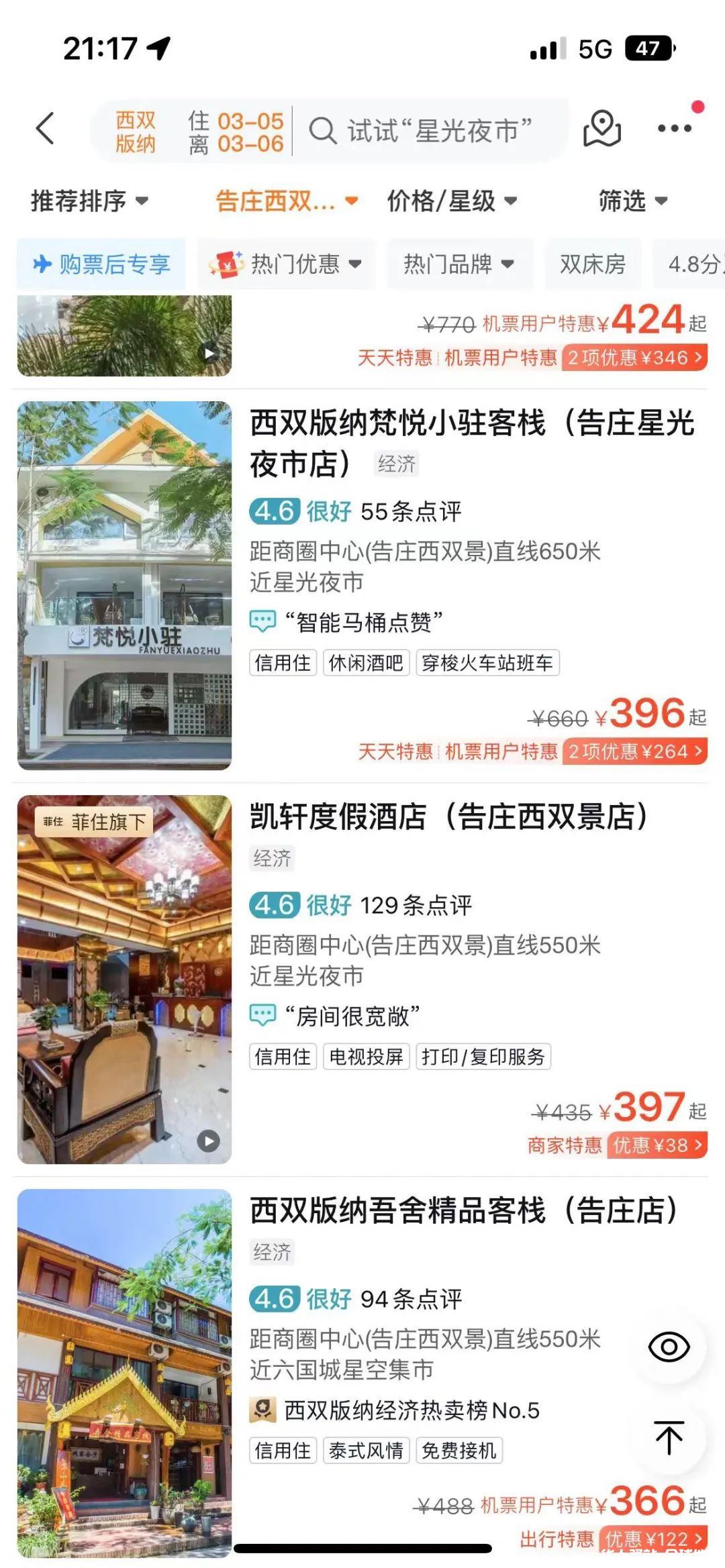
Task: Jump back to top with arrow button
Action: (x=669, y=1438)
